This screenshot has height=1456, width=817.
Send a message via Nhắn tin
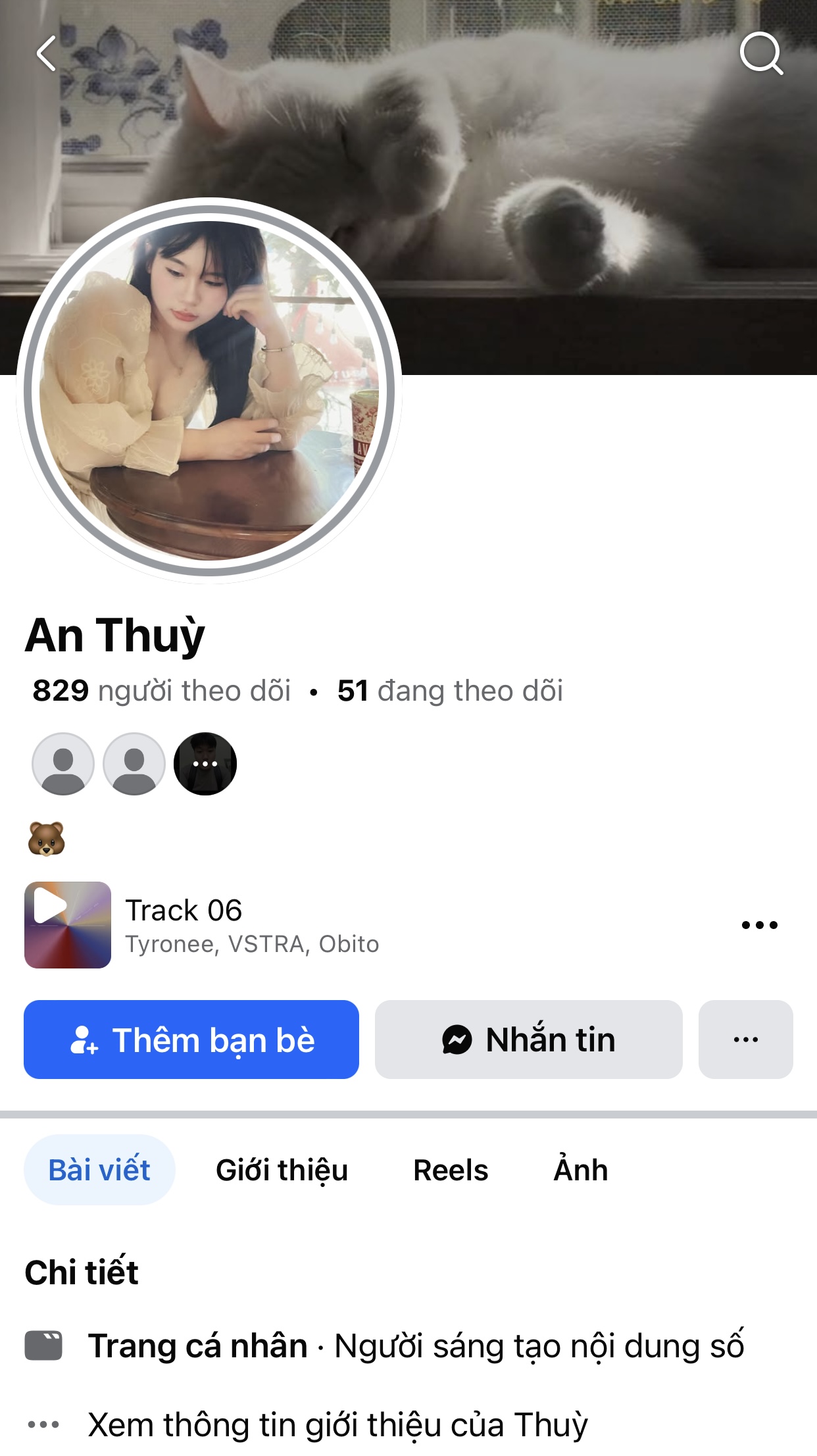pyautogui.click(x=528, y=1040)
